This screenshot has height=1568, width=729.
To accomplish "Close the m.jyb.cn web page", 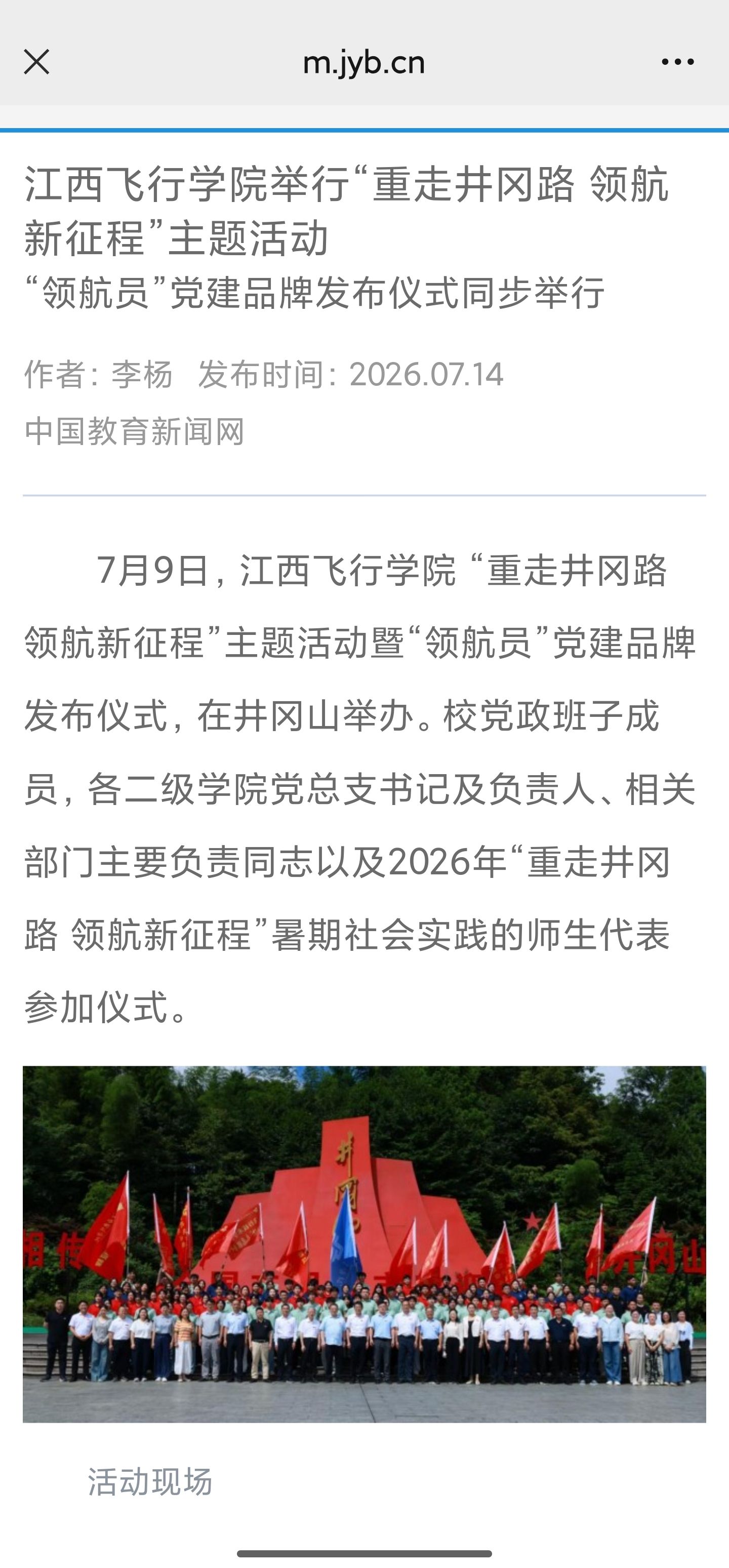I will (36, 62).
